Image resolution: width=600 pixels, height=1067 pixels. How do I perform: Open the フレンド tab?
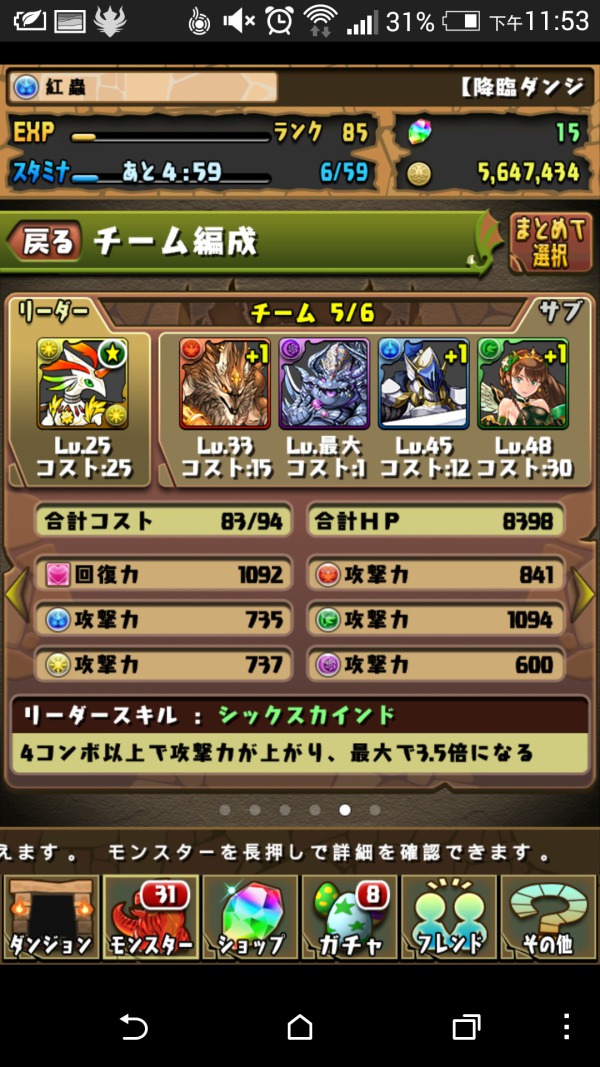(448, 917)
